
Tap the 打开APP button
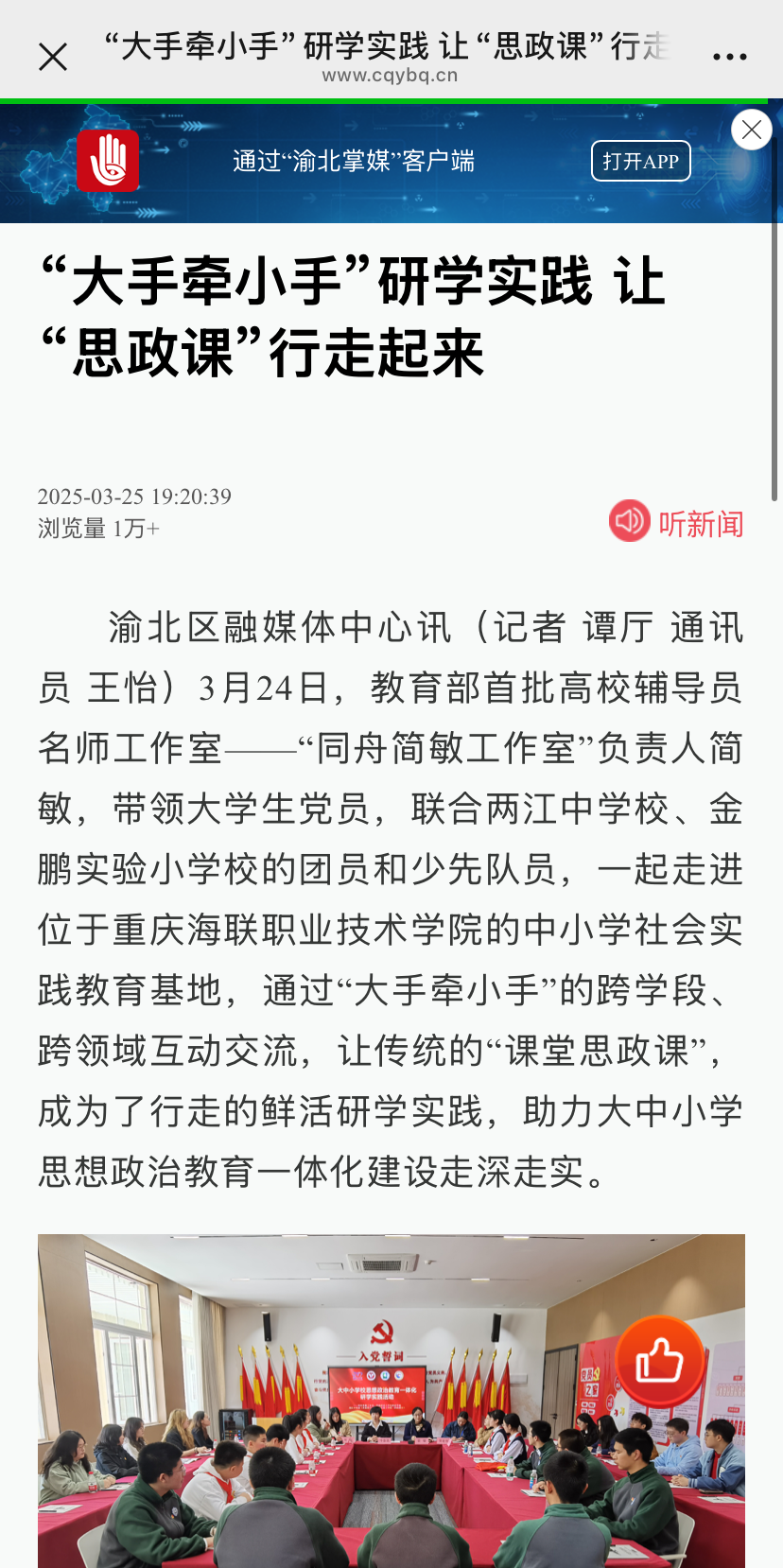(x=640, y=161)
